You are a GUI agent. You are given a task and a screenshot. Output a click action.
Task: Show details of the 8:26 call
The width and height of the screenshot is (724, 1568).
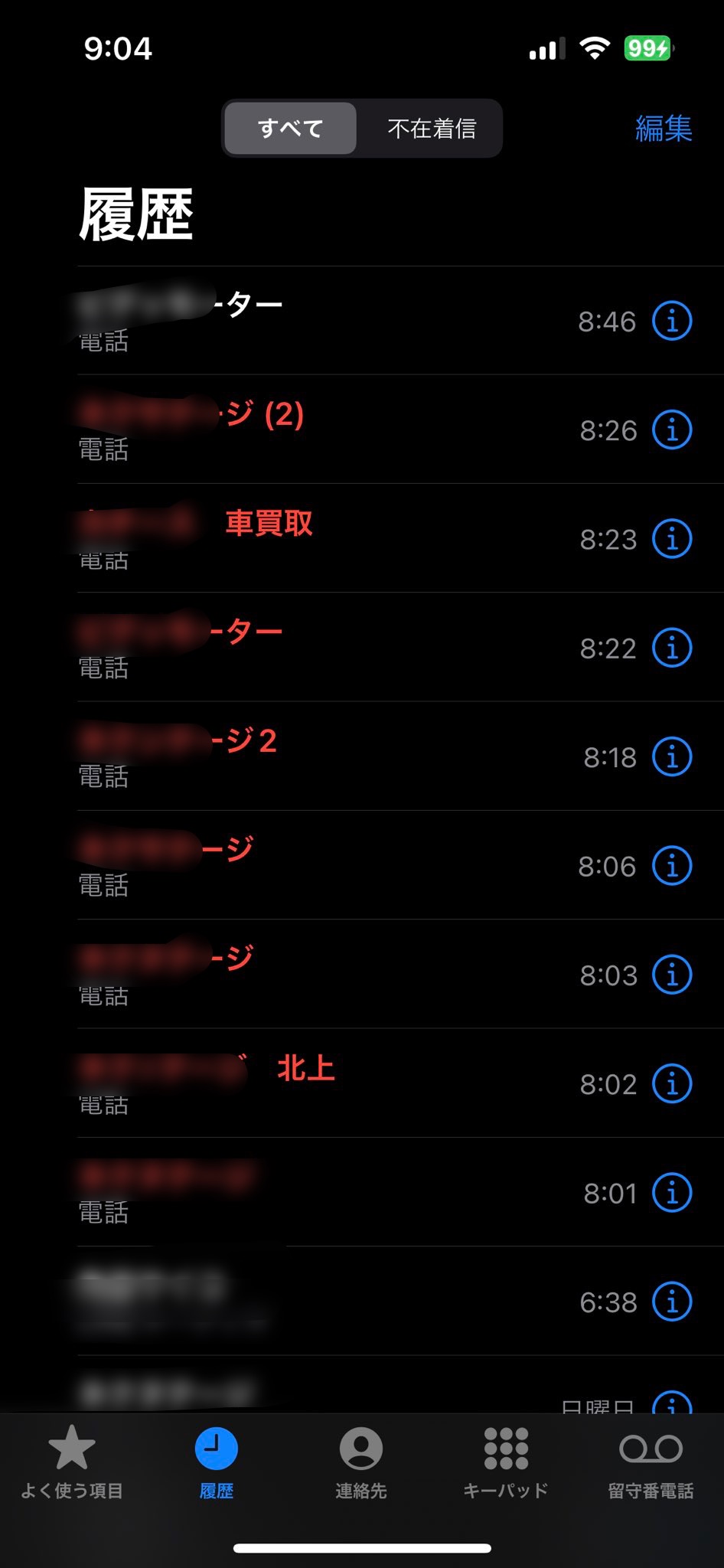(671, 430)
